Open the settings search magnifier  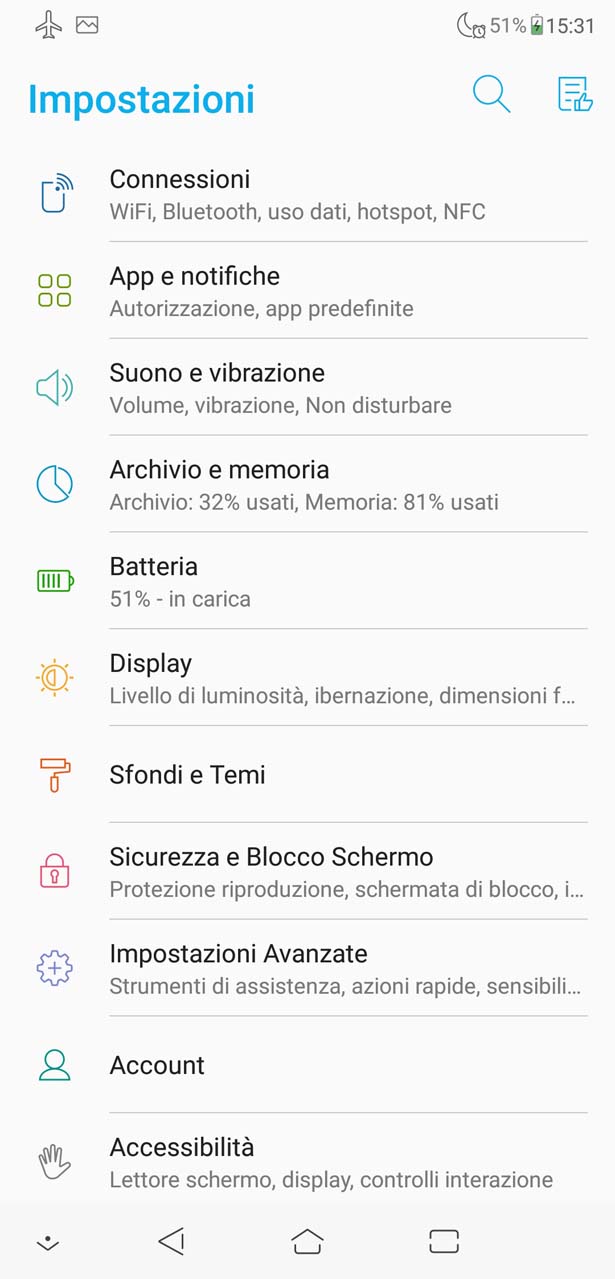491,95
